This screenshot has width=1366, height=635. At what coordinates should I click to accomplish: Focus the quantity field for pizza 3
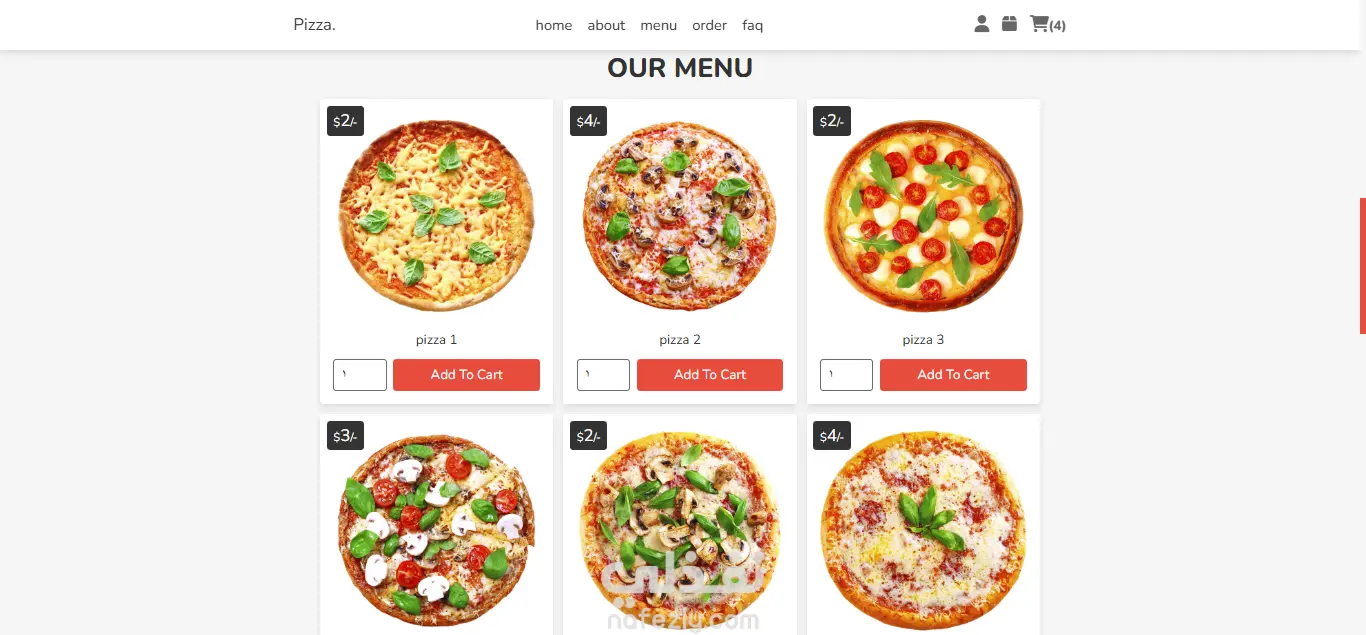point(846,375)
